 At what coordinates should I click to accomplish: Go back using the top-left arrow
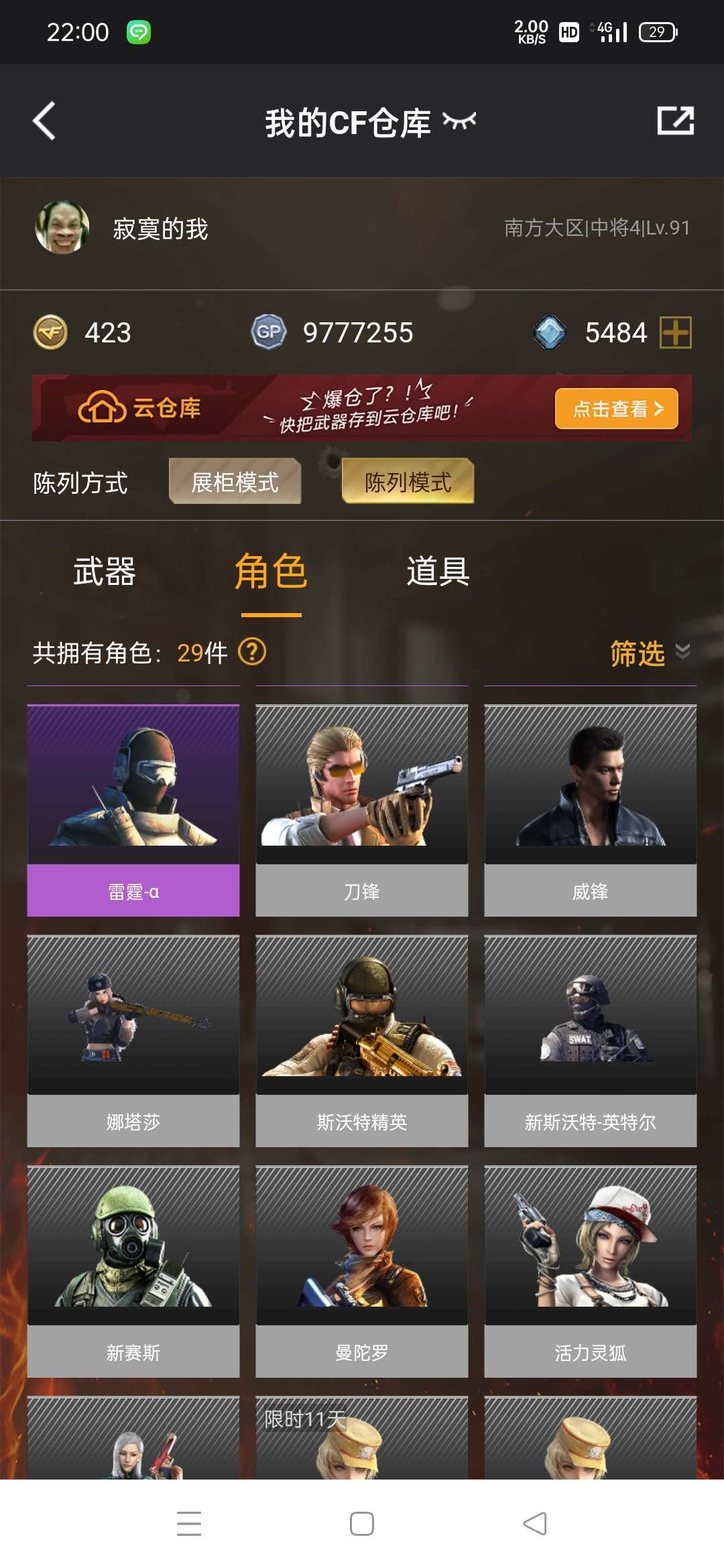click(44, 121)
